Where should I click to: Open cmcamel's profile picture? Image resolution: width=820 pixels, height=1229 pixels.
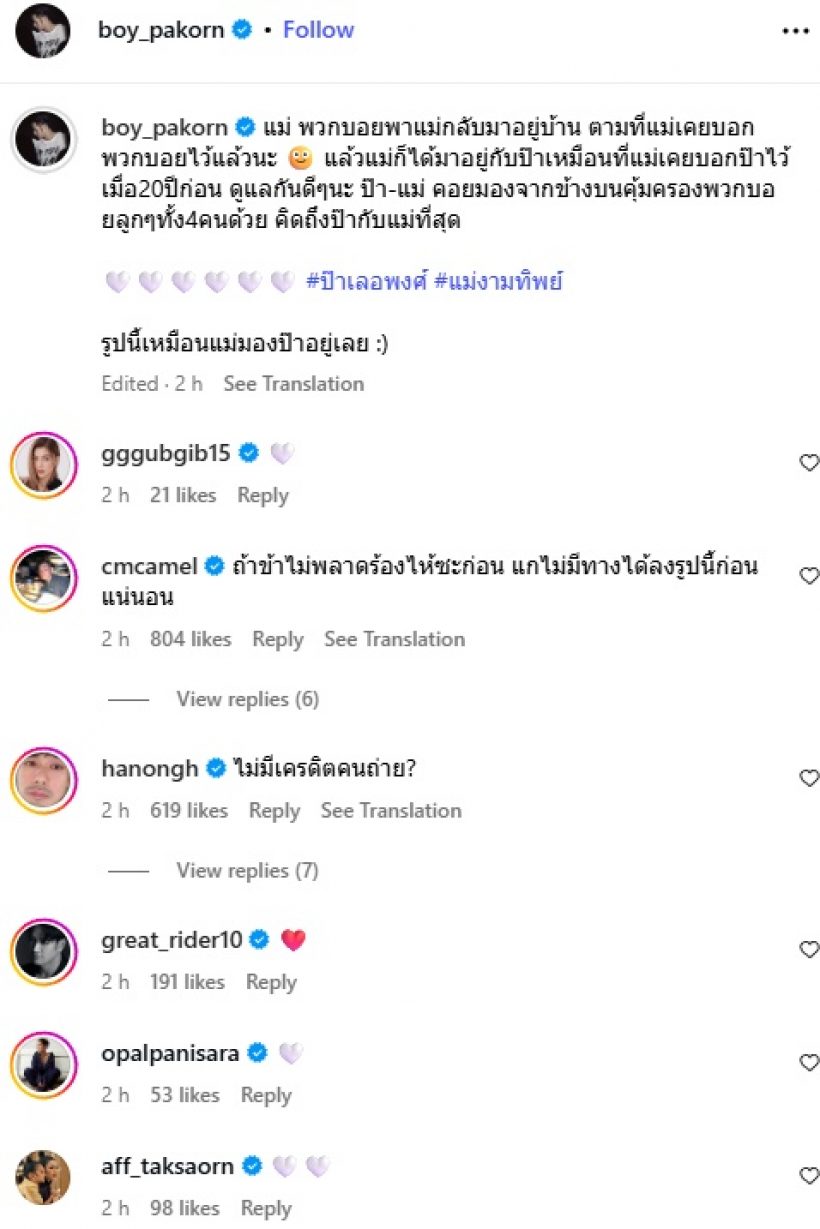[44, 577]
